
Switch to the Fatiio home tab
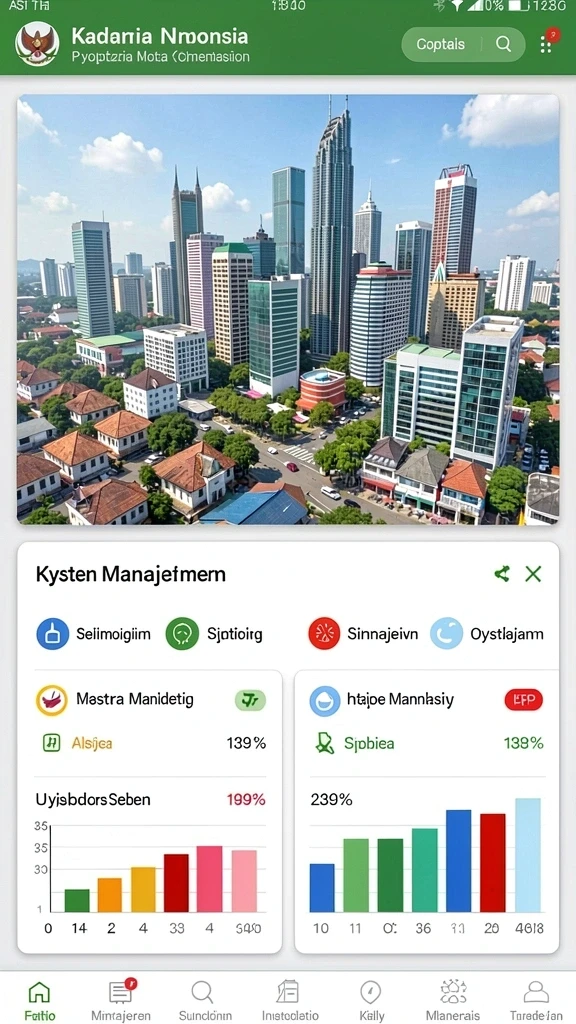(x=39, y=999)
